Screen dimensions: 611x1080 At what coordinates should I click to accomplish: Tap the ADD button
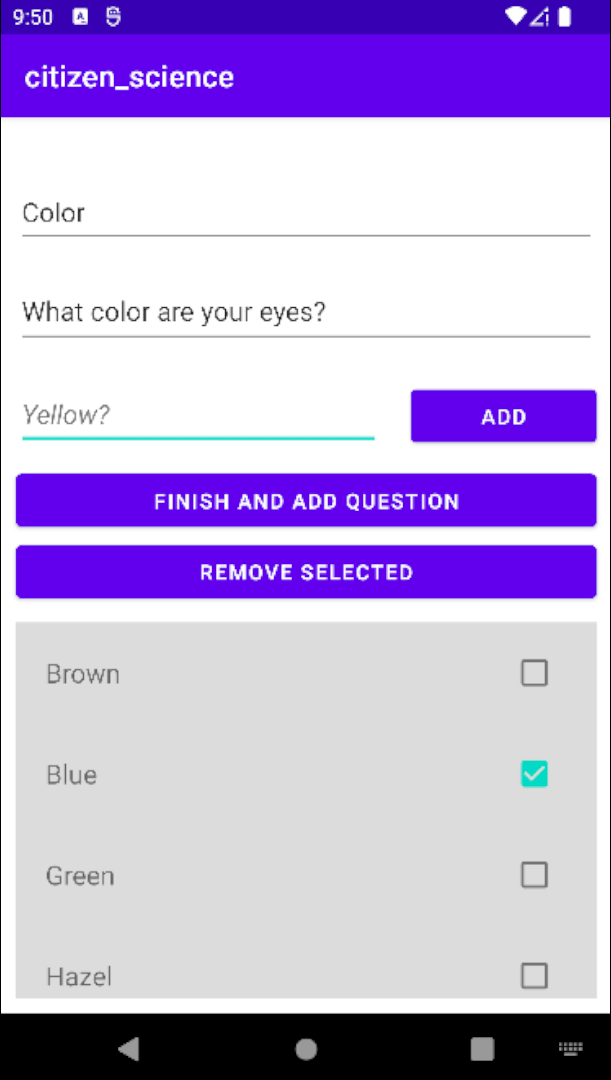click(503, 417)
